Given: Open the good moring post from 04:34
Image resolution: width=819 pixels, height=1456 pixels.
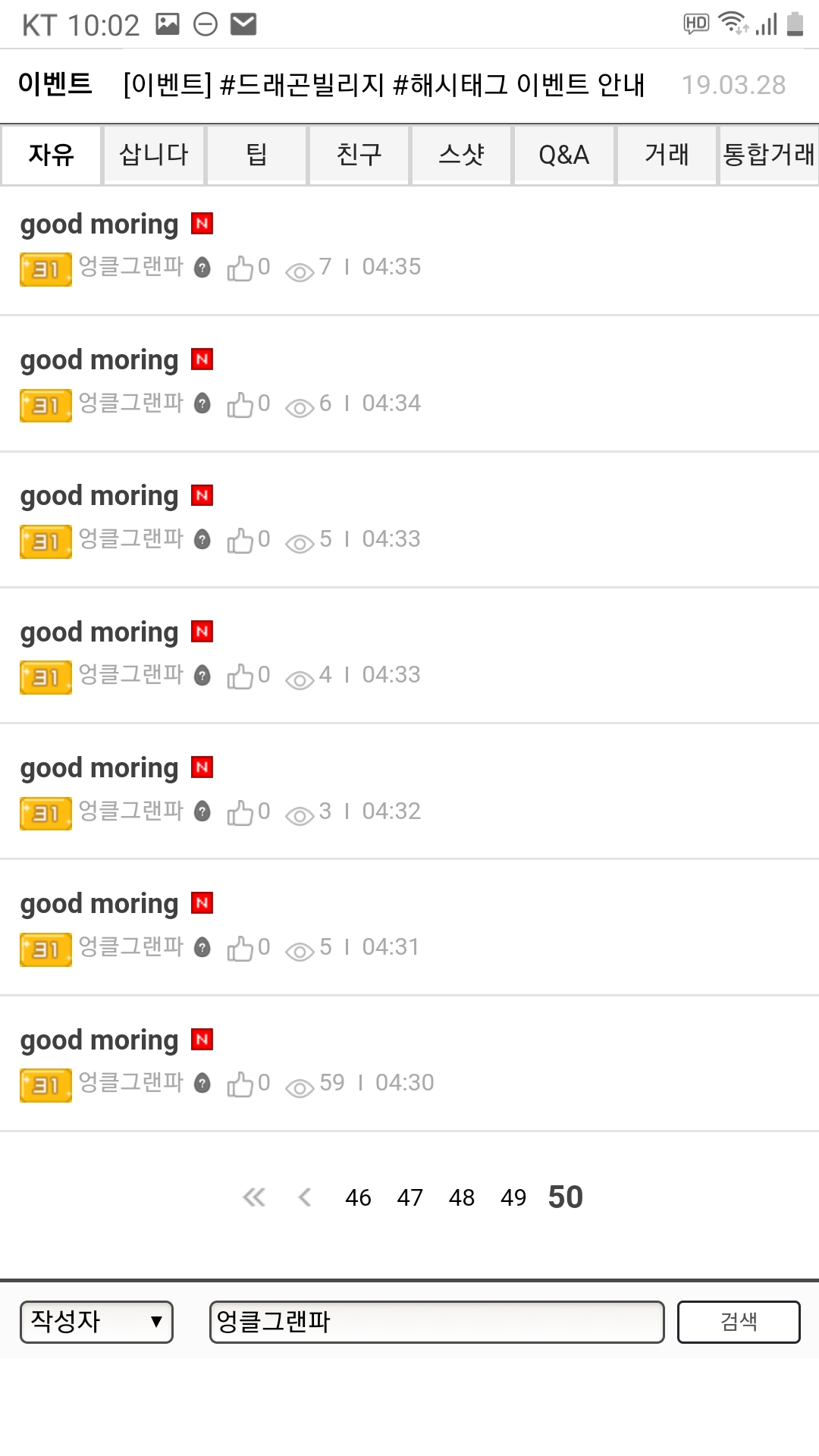Looking at the screenshot, I should 99,360.
